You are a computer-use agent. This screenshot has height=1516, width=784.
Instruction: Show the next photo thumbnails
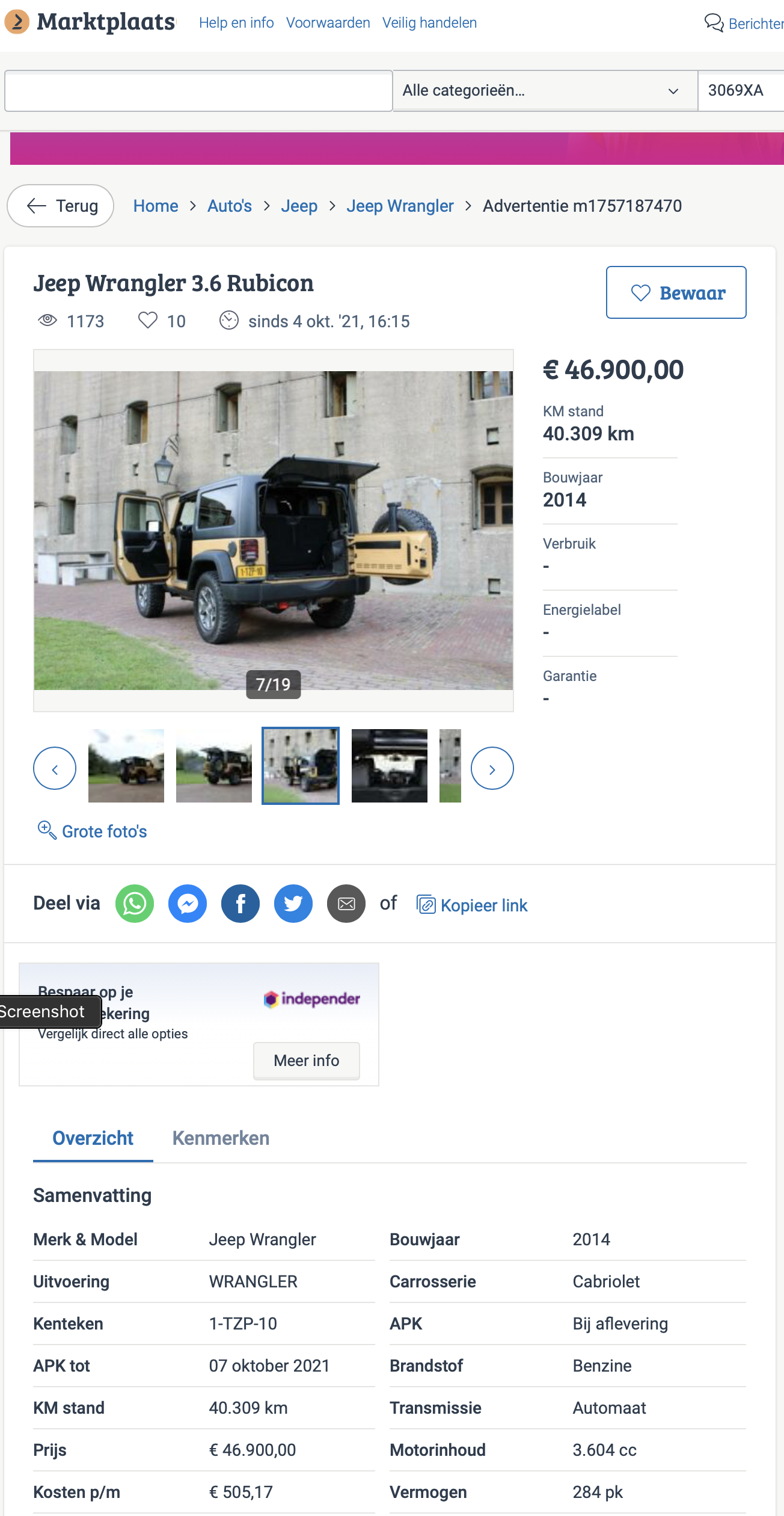(492, 768)
